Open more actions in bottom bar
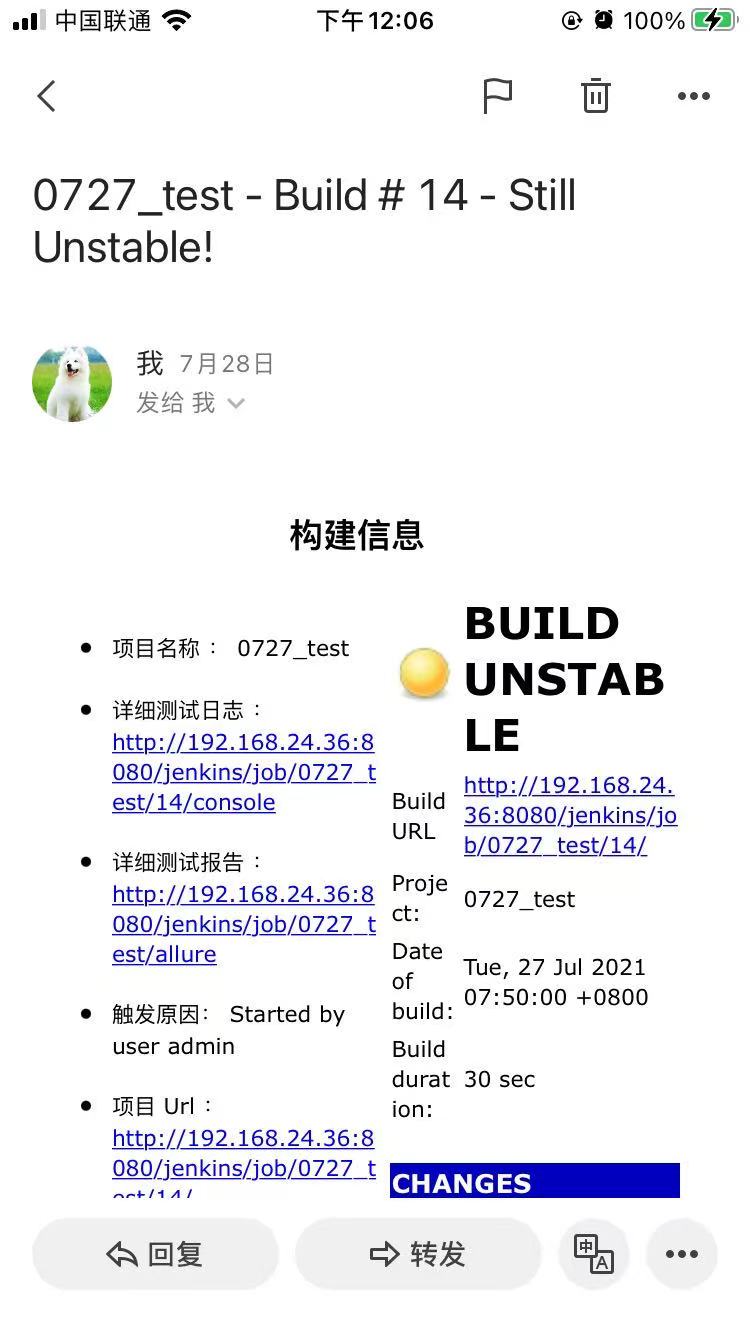Viewport: 750px width, 1334px height. point(682,1254)
